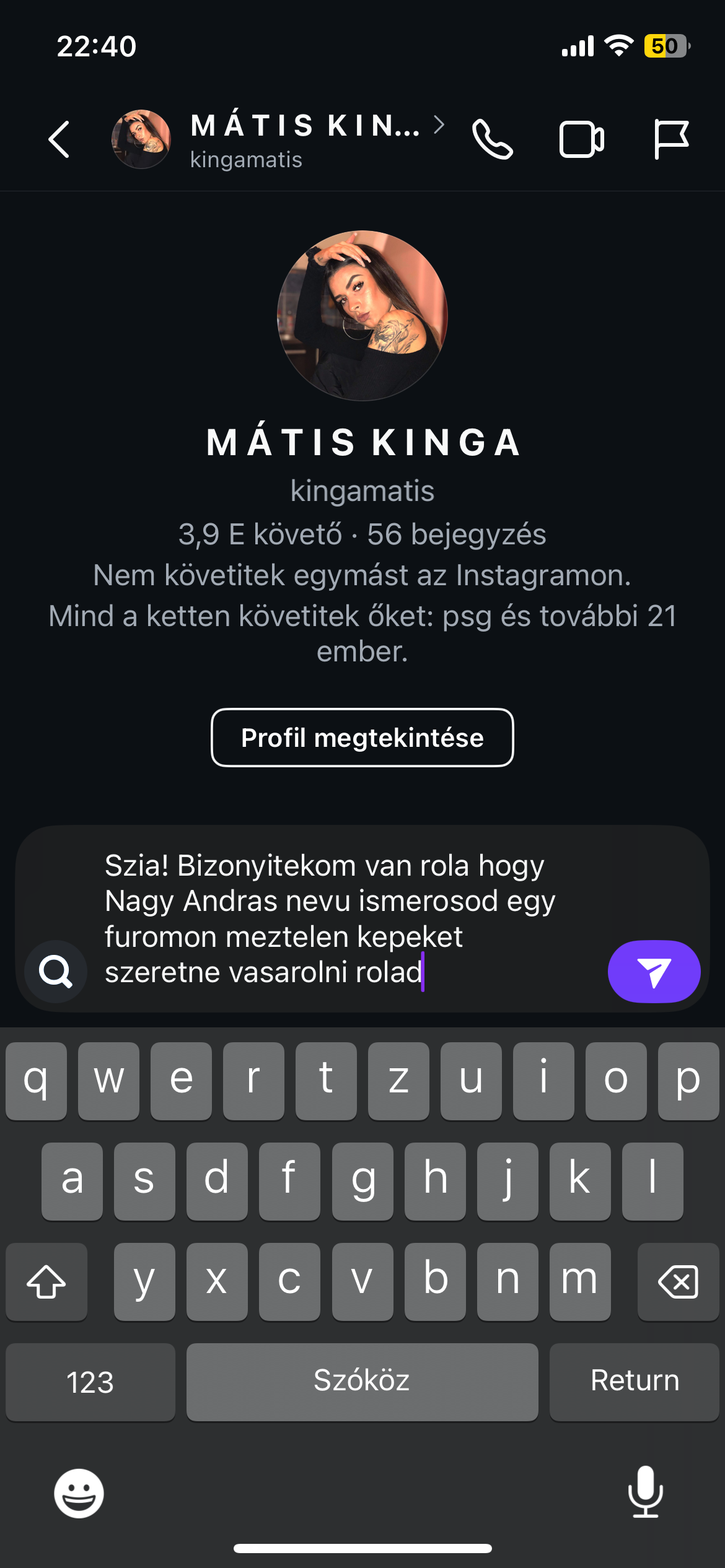Screen dimensions: 725x1568
Task: Delete a character with the backspace key
Action: 678,1281
